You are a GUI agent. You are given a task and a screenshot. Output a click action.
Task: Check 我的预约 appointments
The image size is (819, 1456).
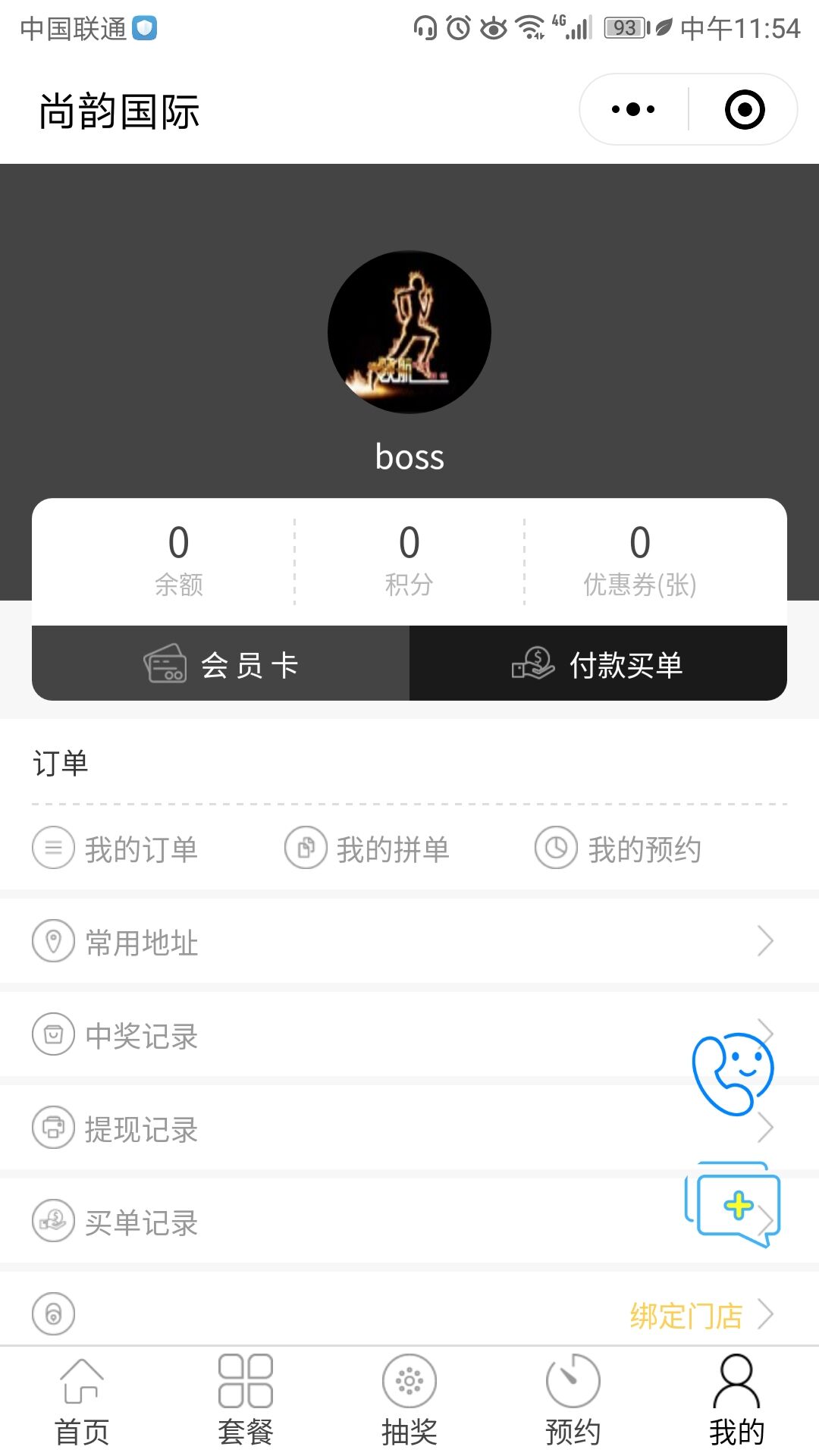click(x=618, y=849)
